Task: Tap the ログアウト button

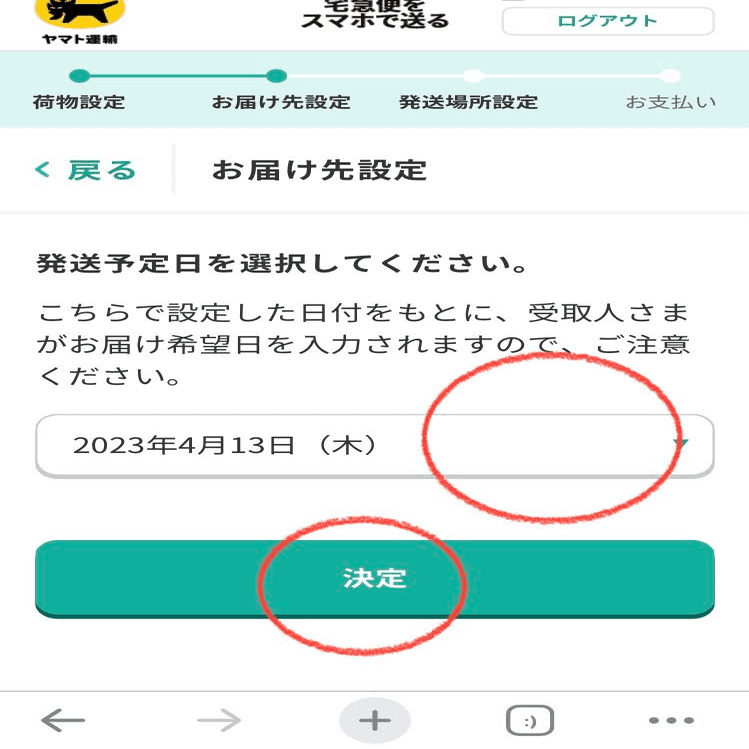Action: coord(608,21)
